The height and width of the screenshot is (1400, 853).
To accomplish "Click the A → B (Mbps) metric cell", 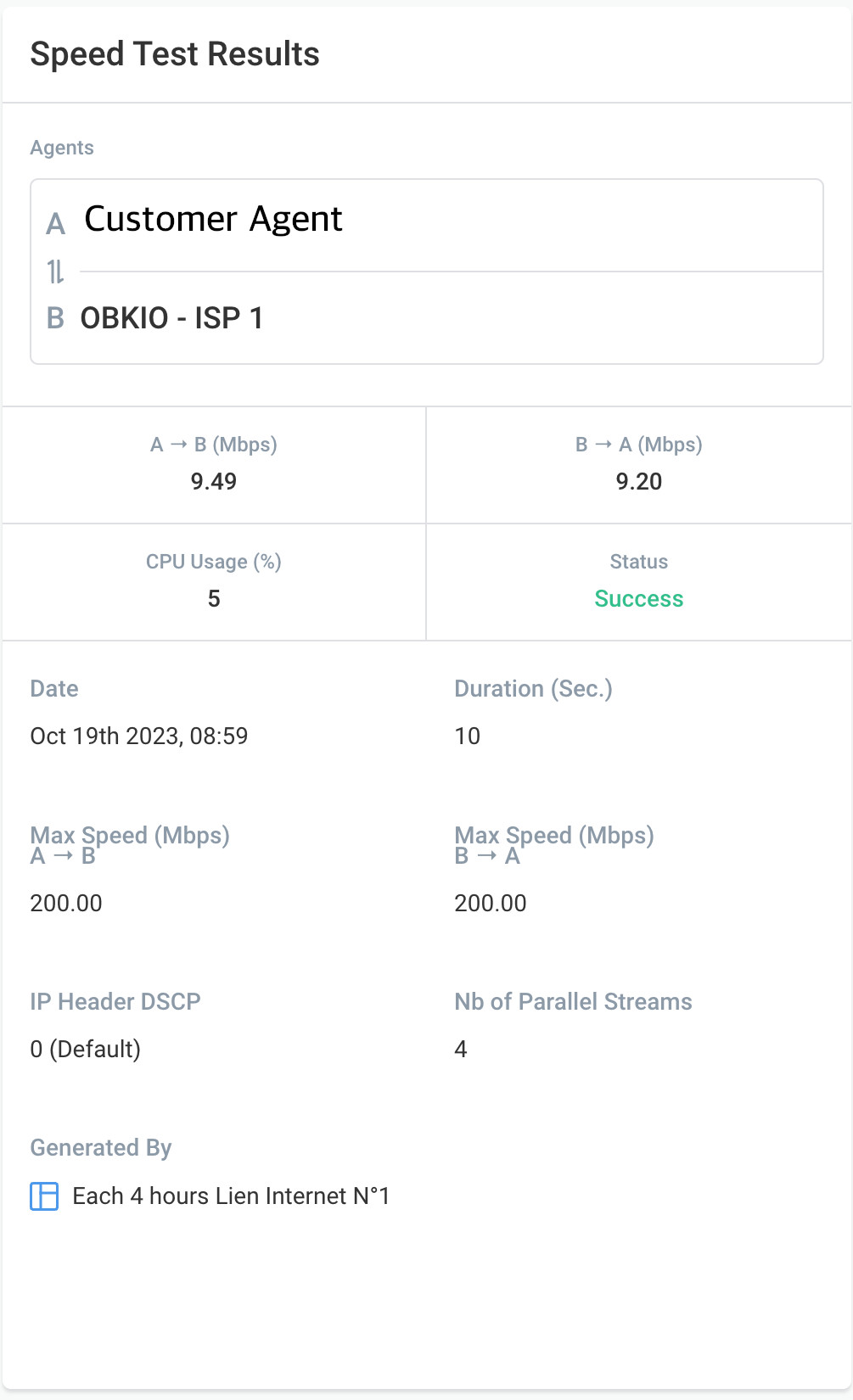I will point(213,464).
